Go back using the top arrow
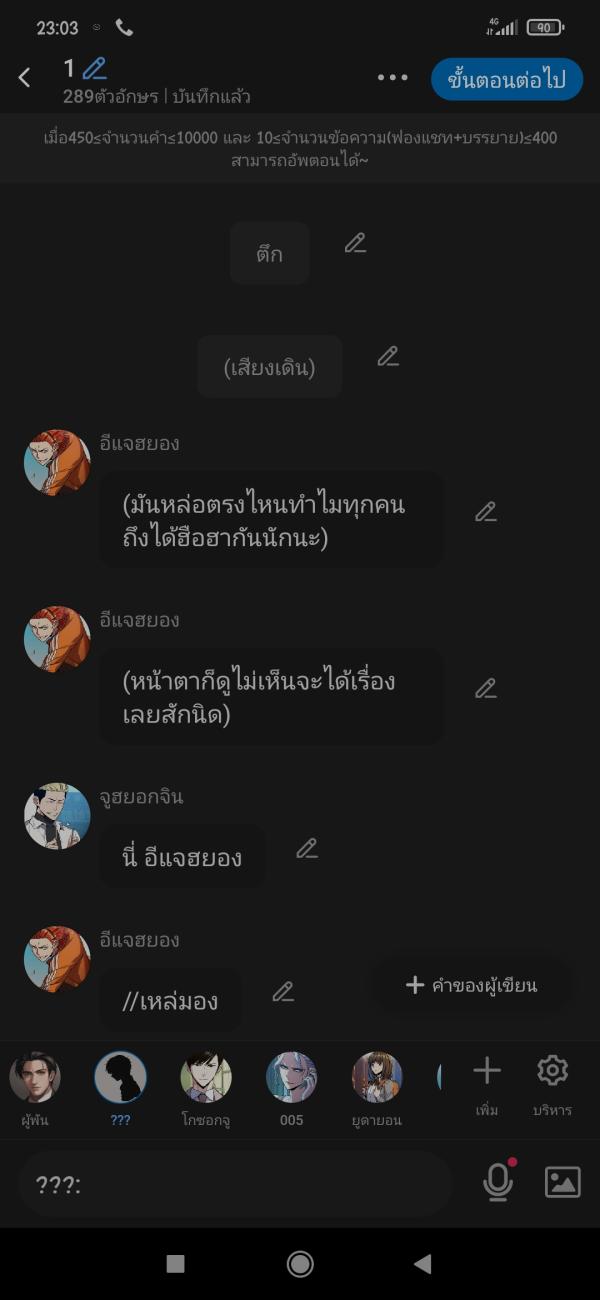Image resolution: width=600 pixels, height=1300 pixels. 25,78
